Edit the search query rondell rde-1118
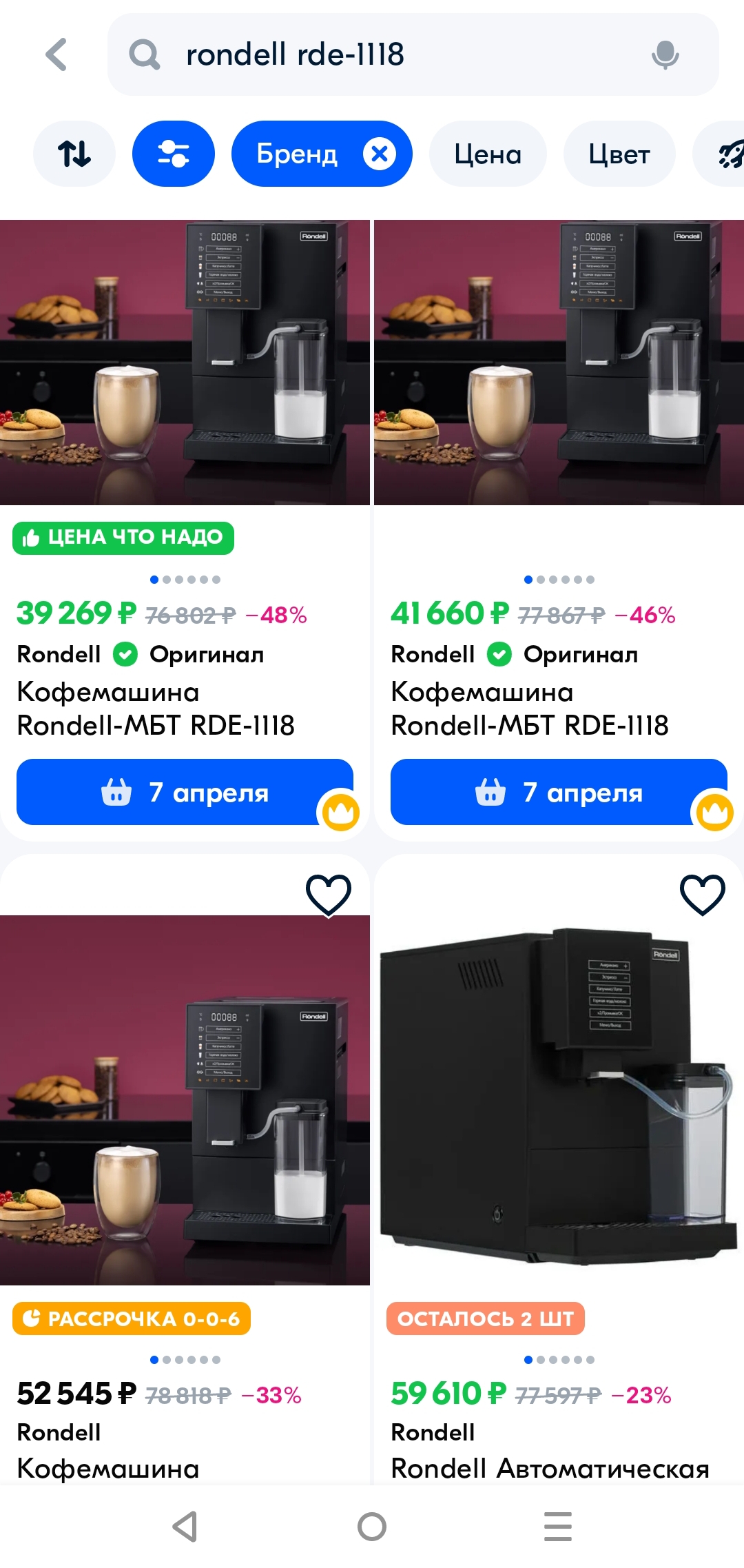The image size is (744, 1568). tap(386, 54)
